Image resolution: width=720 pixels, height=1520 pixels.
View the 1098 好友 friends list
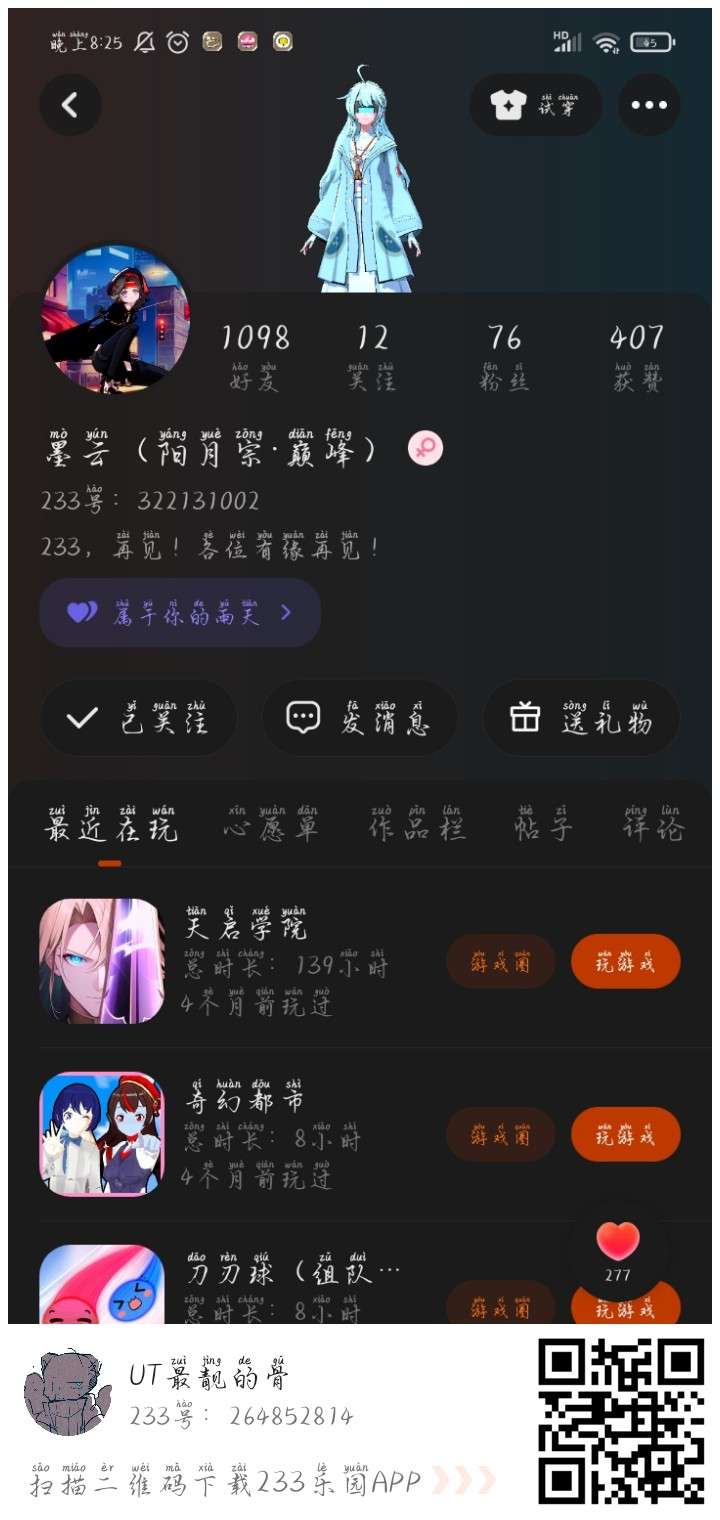coord(255,357)
